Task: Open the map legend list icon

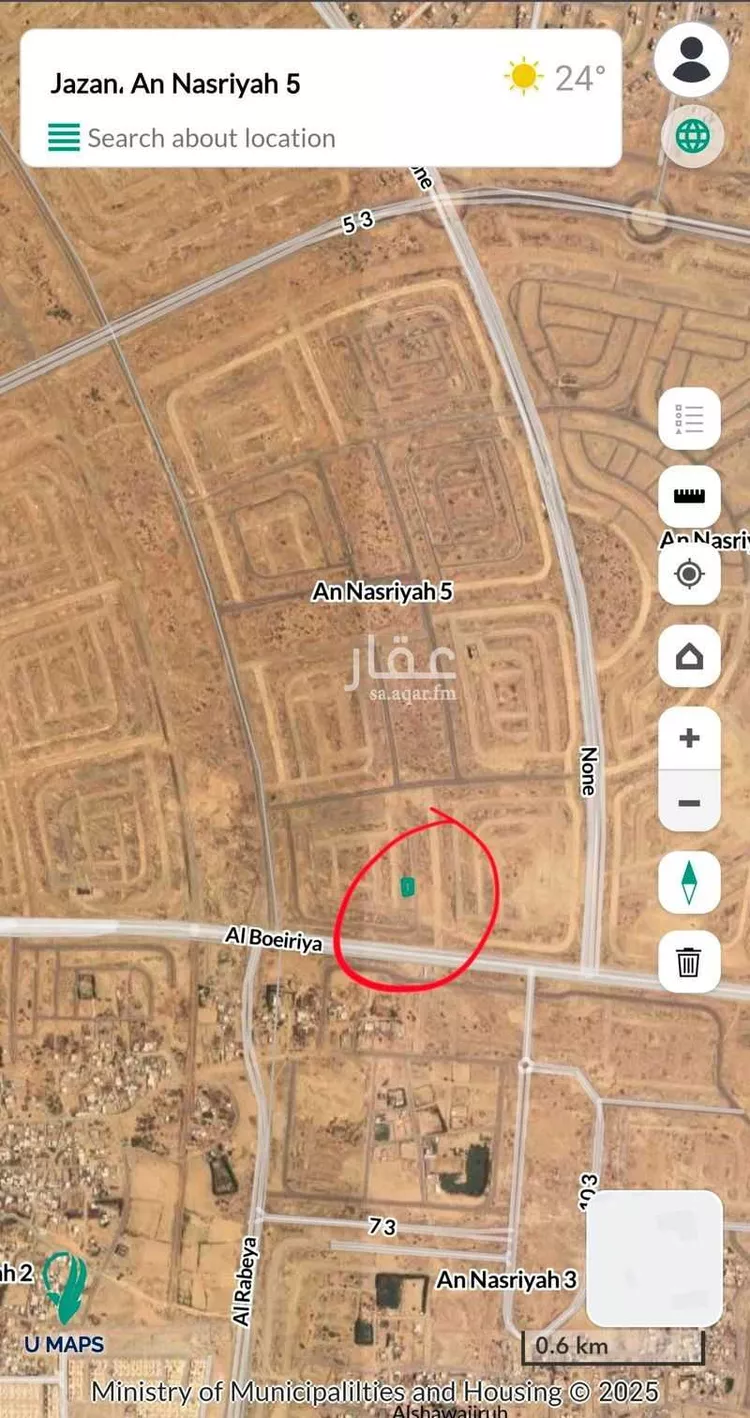Action: pyautogui.click(x=690, y=418)
